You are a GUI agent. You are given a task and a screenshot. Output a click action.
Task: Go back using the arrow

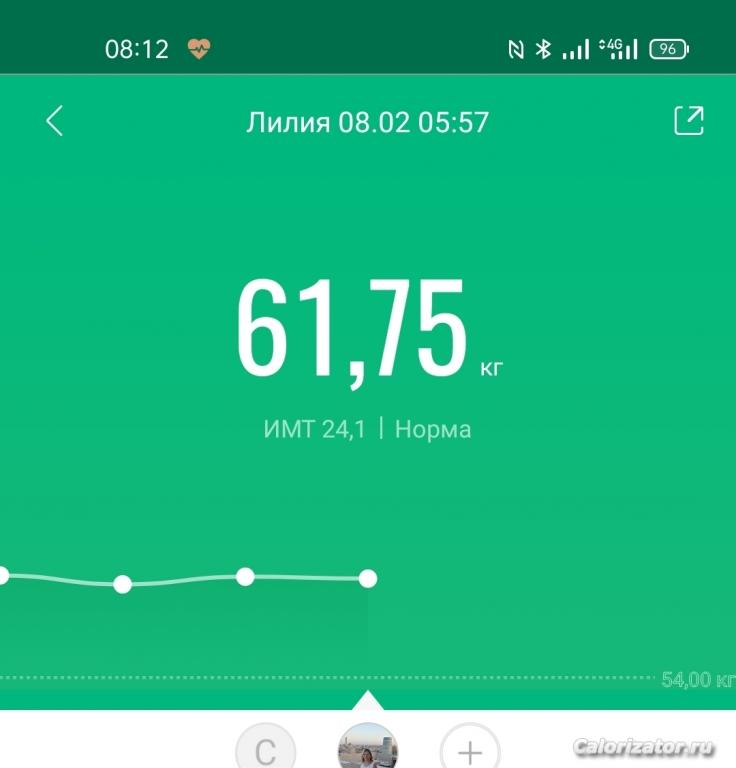[x=55, y=121]
